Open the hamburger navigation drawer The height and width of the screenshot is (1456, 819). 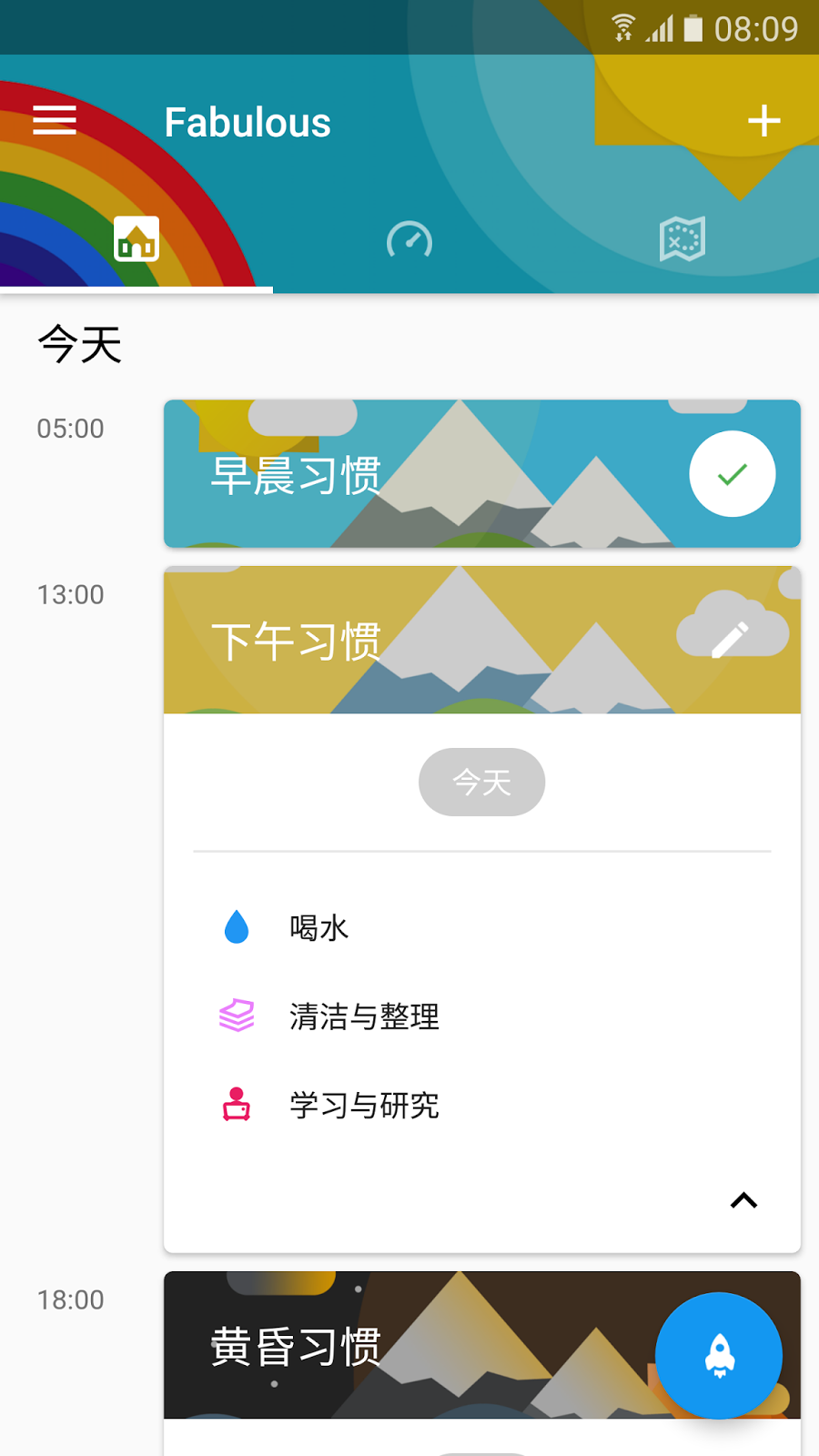55,120
